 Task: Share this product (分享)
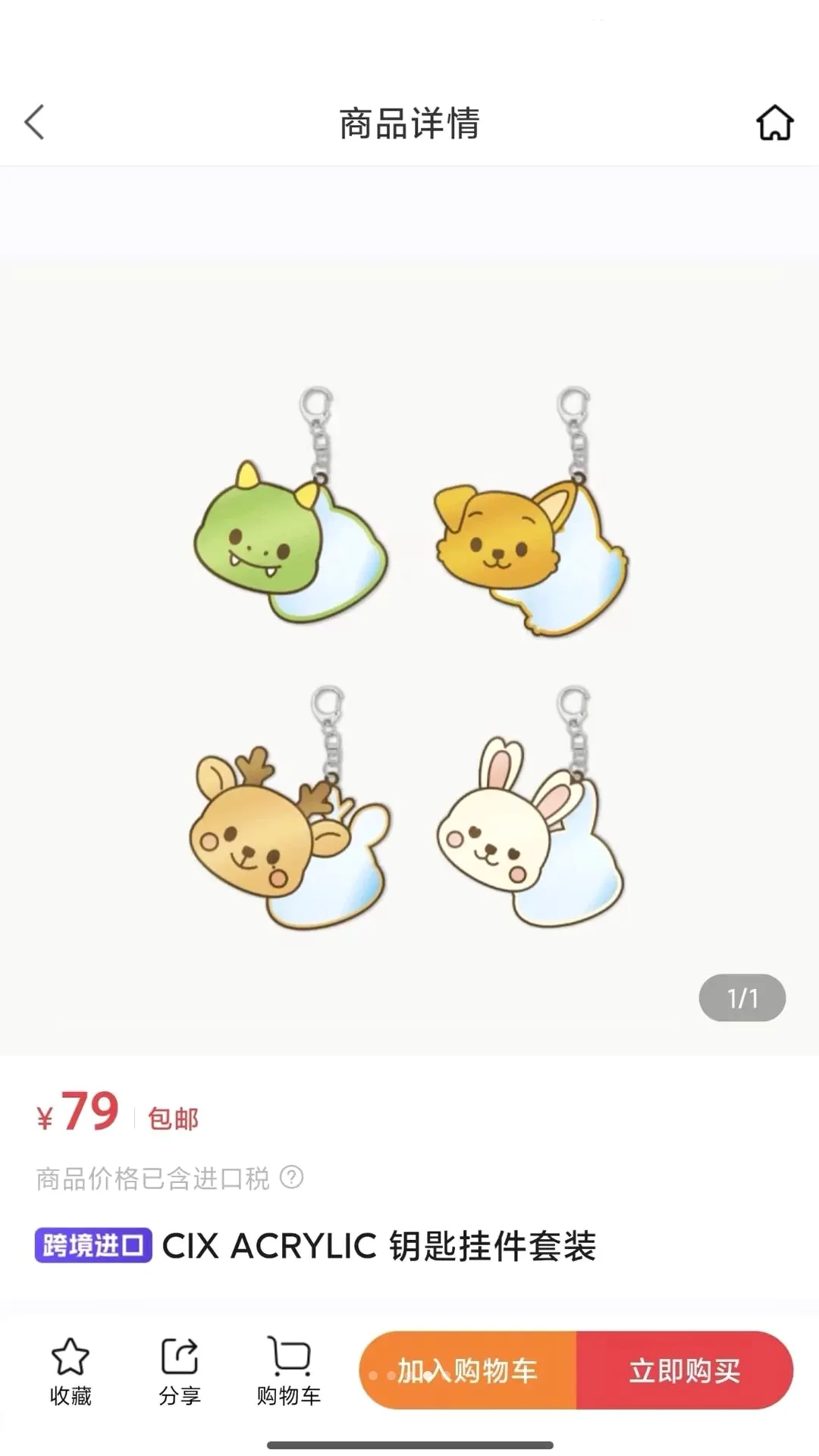coord(180,1372)
